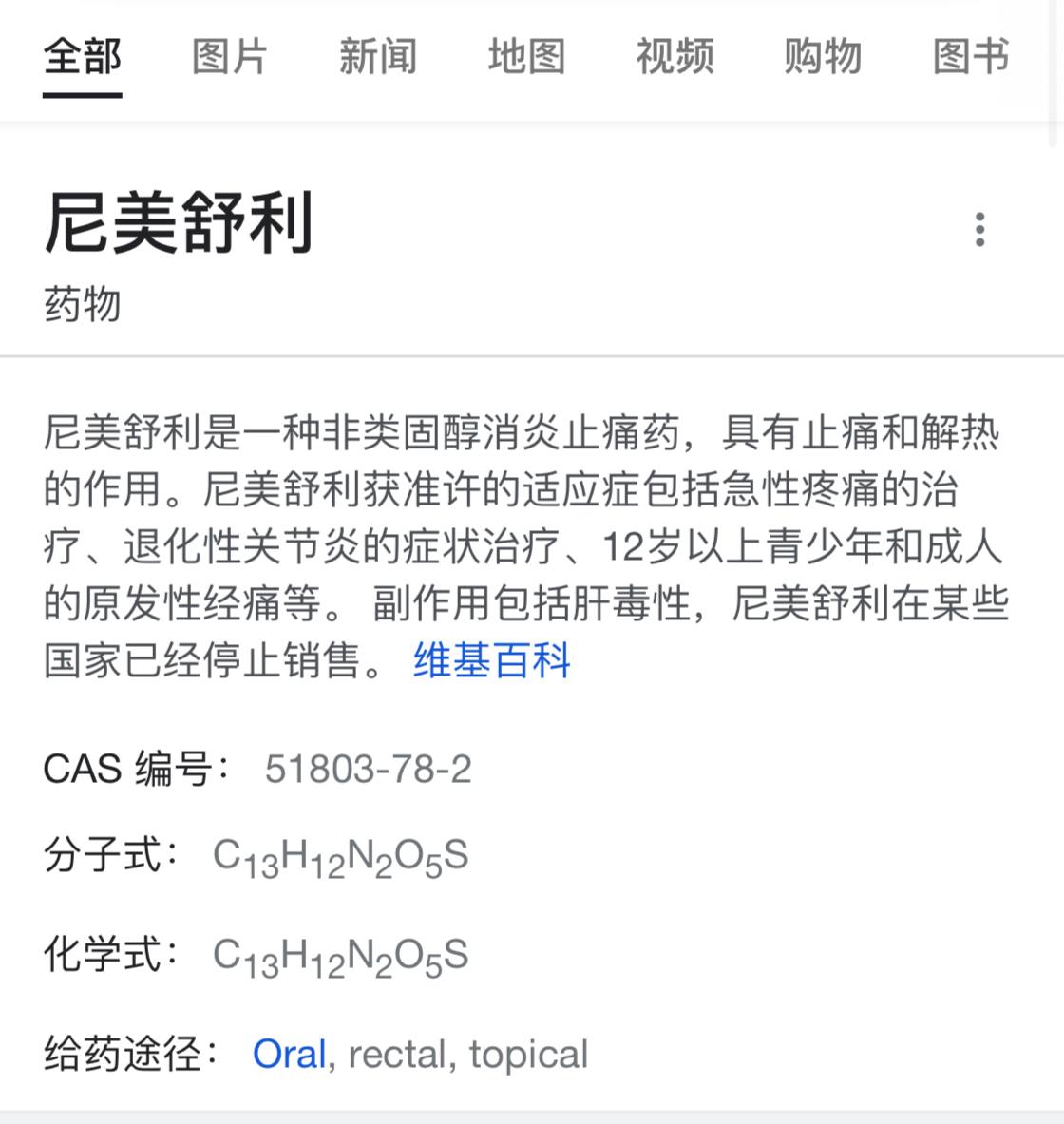Image resolution: width=1064 pixels, height=1124 pixels.
Task: Select the active 全部 tab
Action: click(82, 57)
